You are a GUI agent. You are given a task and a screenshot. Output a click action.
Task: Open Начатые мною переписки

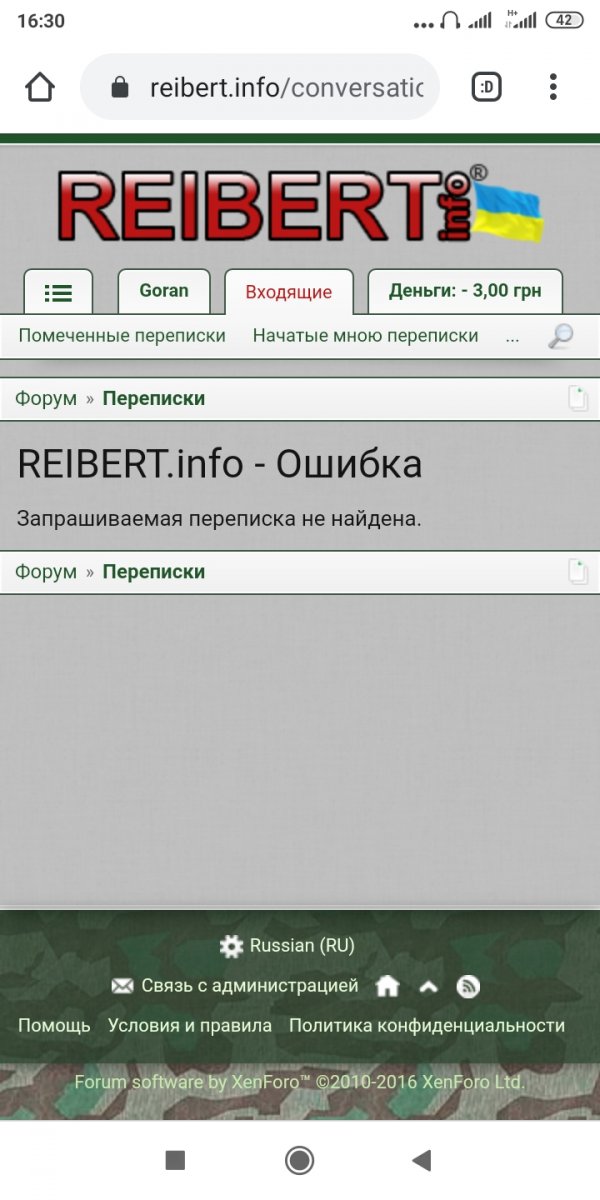(365, 336)
